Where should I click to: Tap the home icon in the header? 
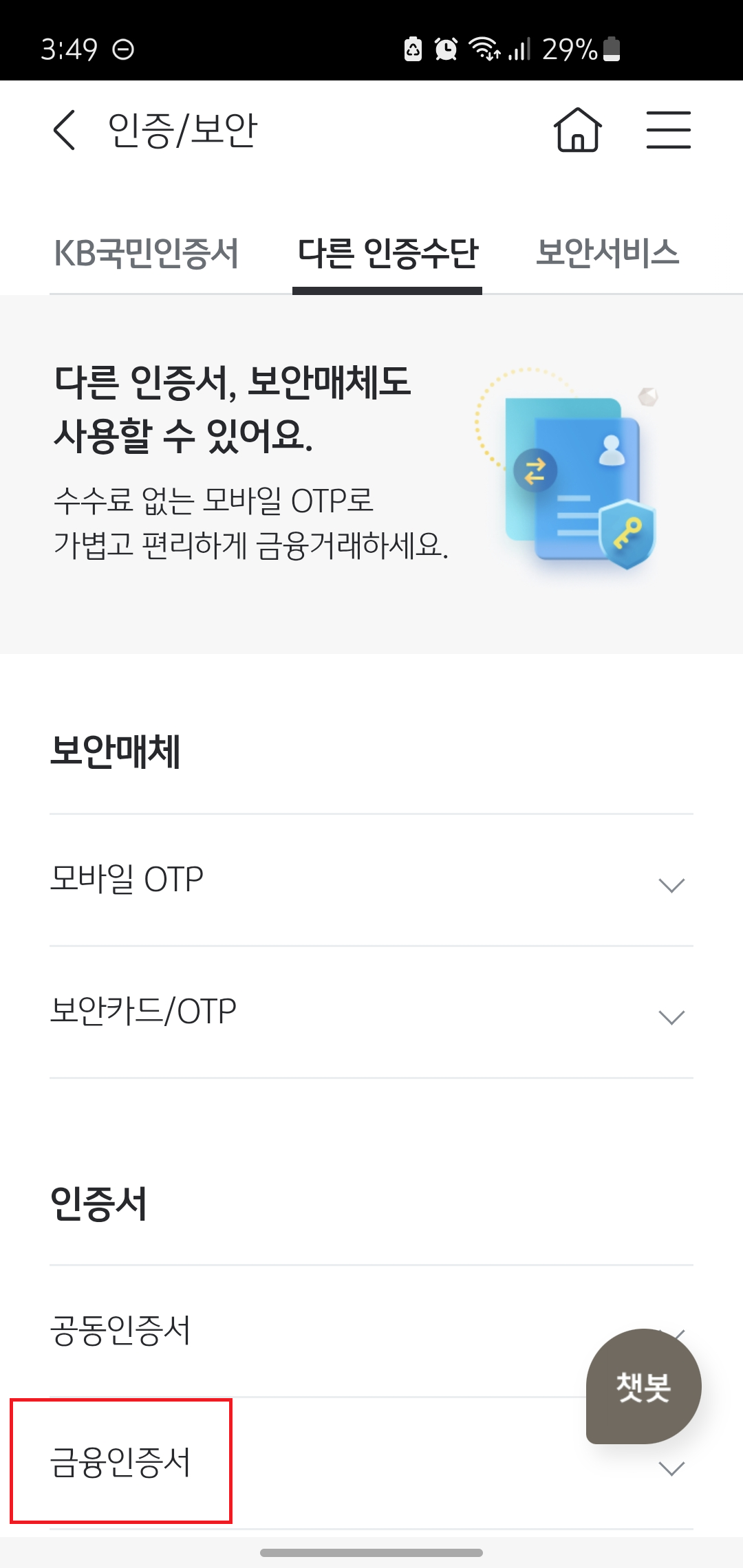pos(578,131)
